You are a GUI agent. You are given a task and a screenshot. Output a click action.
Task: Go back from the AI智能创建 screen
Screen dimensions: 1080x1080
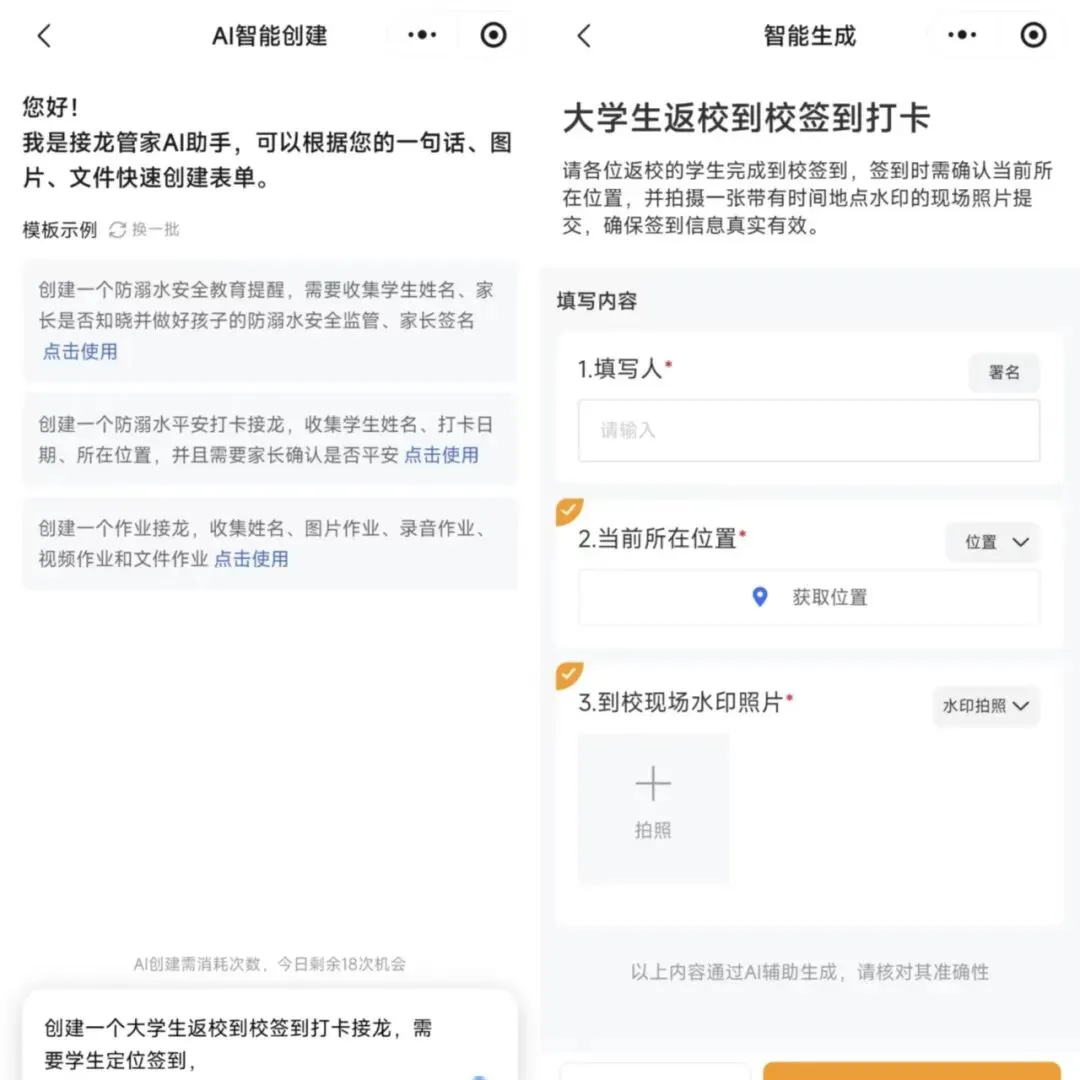[x=45, y=36]
